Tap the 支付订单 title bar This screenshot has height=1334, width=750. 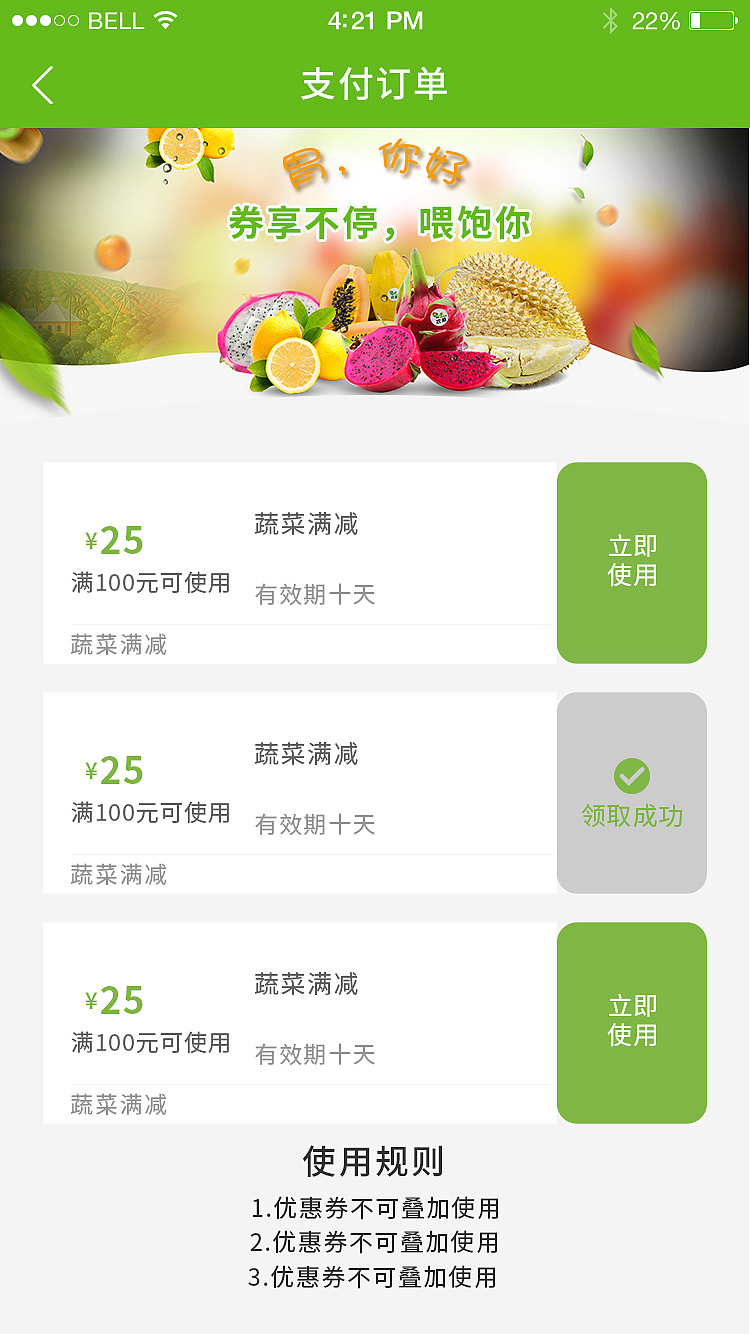(x=375, y=86)
